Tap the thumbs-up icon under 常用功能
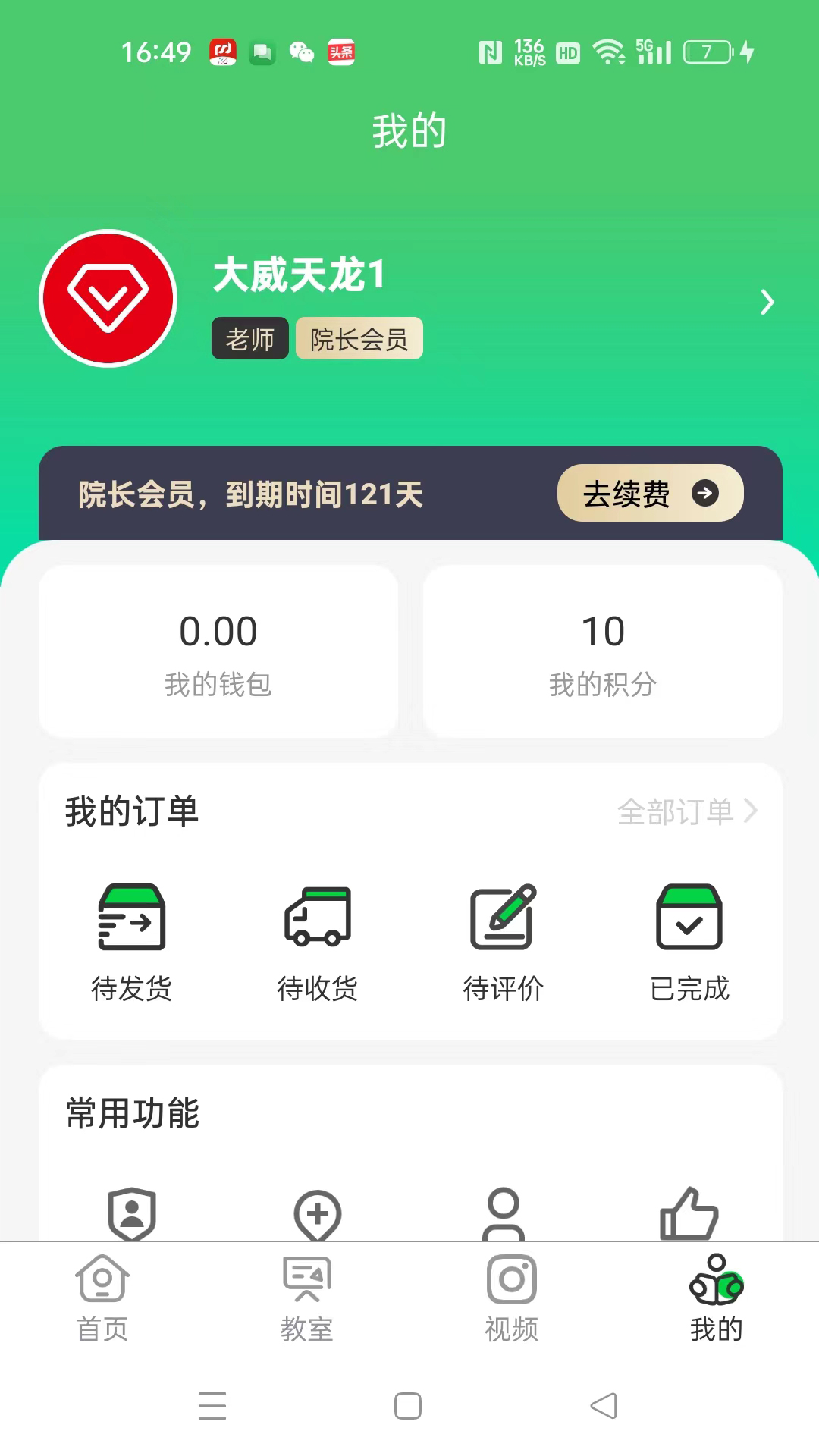 click(x=689, y=1213)
